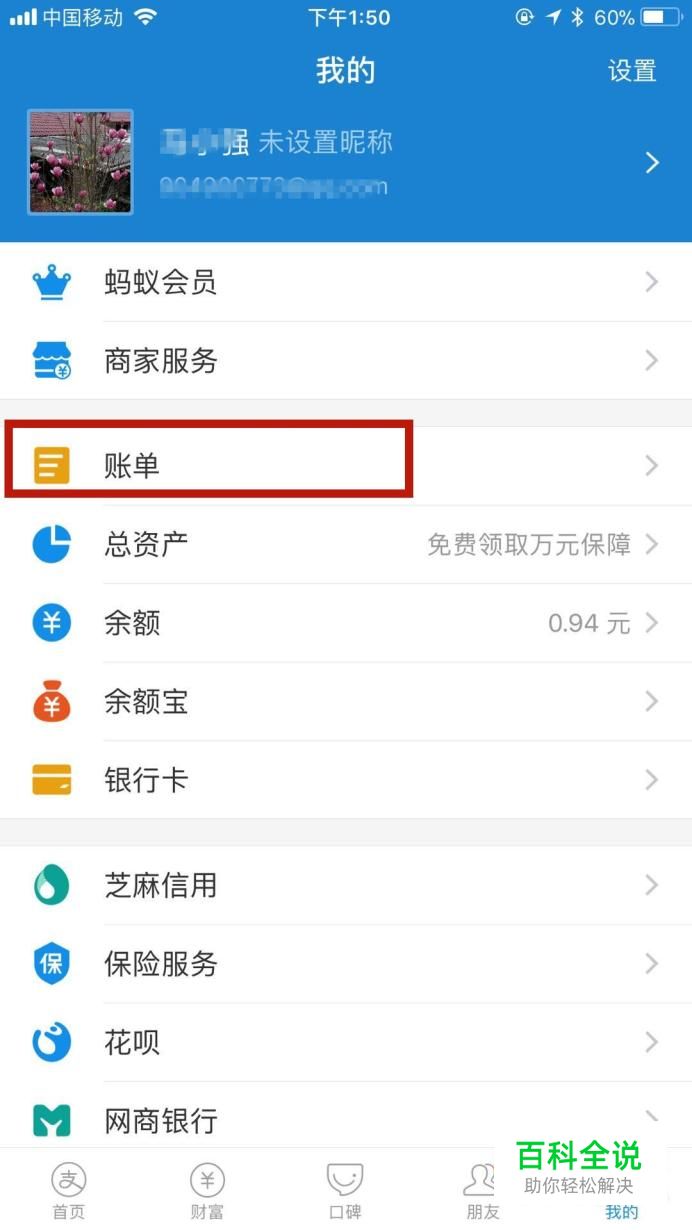Image resolution: width=692 pixels, height=1230 pixels.
Task: View the 余额 balance
Action: point(345,623)
